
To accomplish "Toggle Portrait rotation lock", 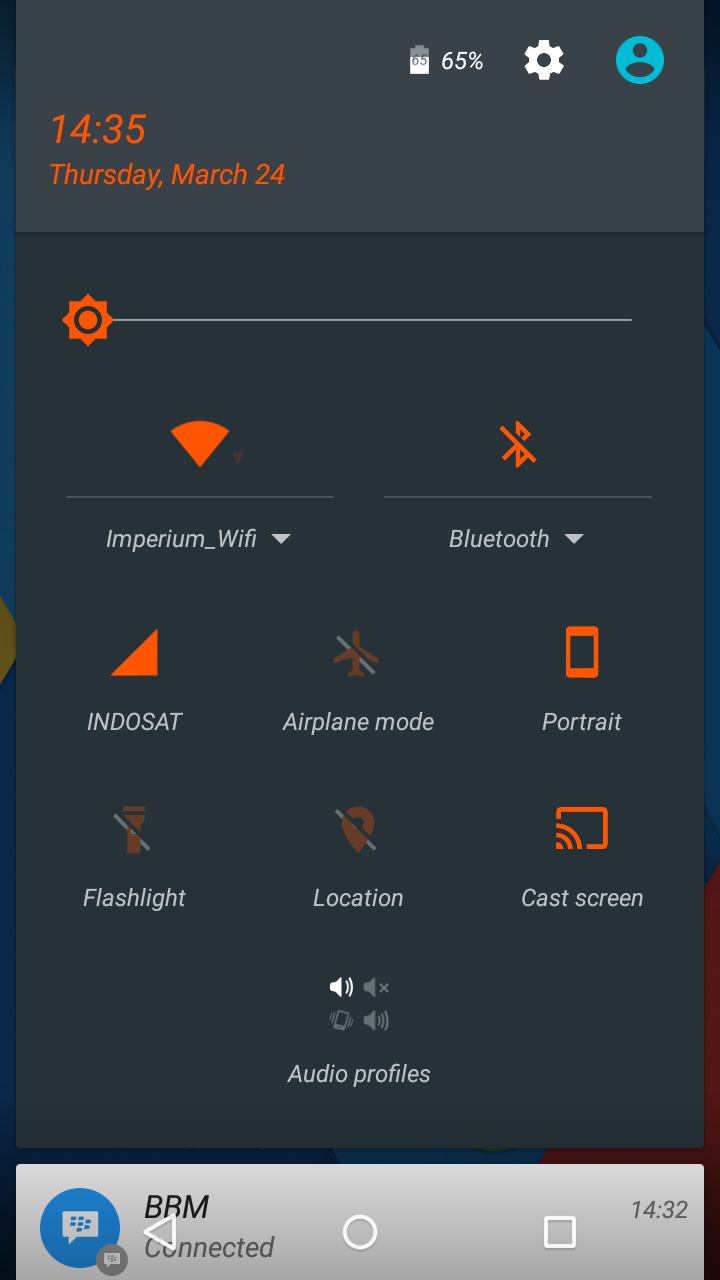I will (581, 653).
